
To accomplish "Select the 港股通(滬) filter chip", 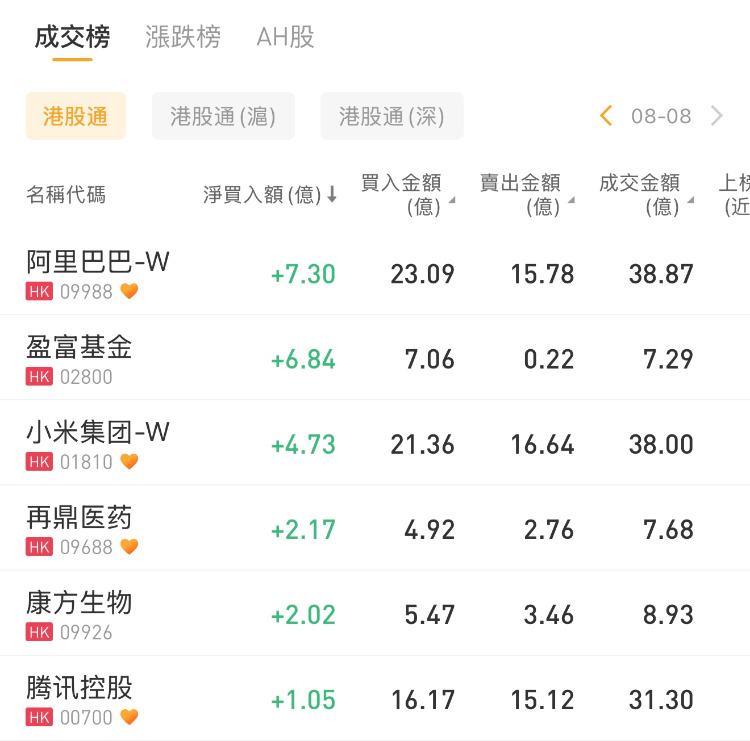I will pyautogui.click(x=223, y=116).
